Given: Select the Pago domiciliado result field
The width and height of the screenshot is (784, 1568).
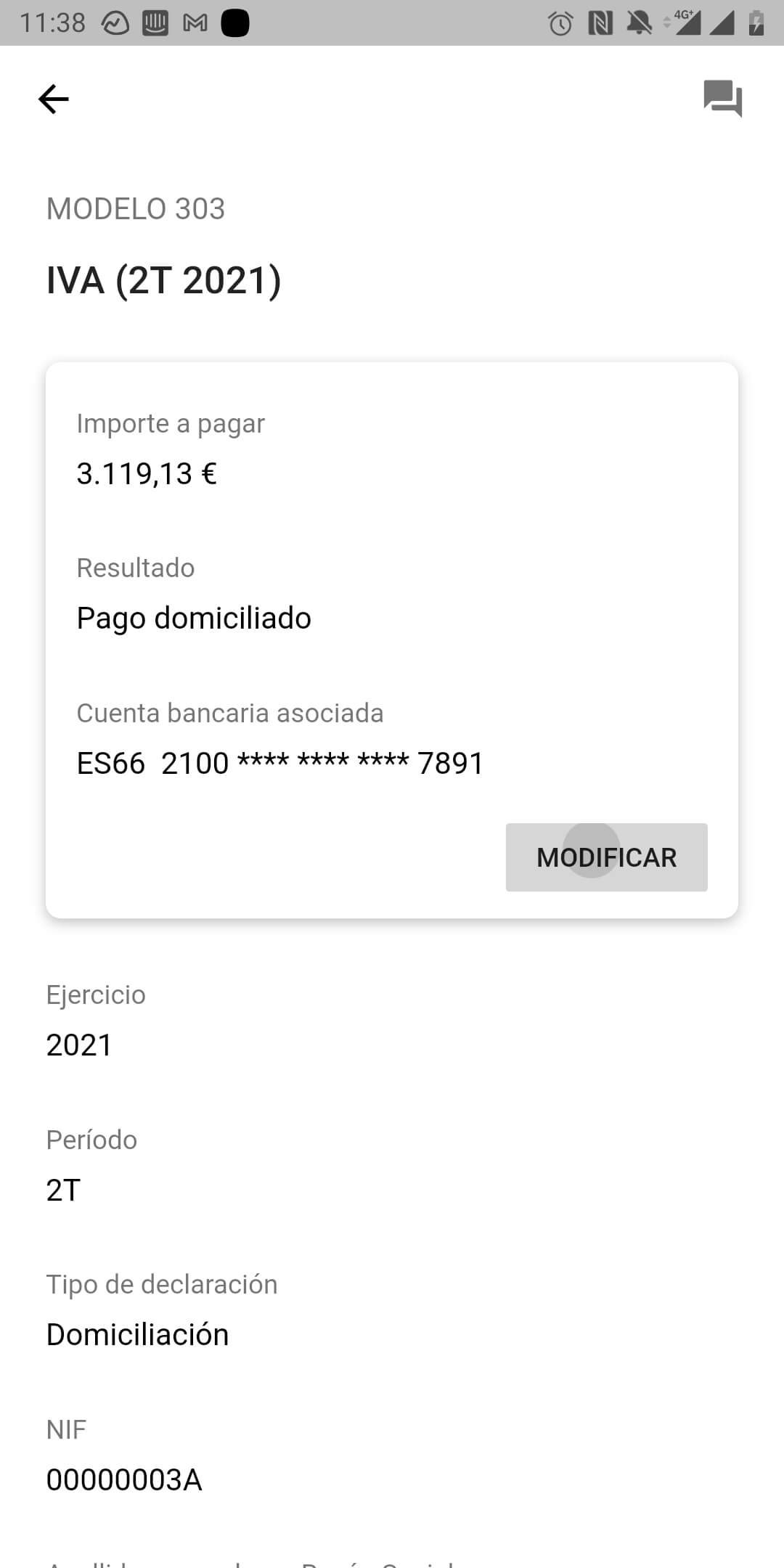Looking at the screenshot, I should (195, 618).
